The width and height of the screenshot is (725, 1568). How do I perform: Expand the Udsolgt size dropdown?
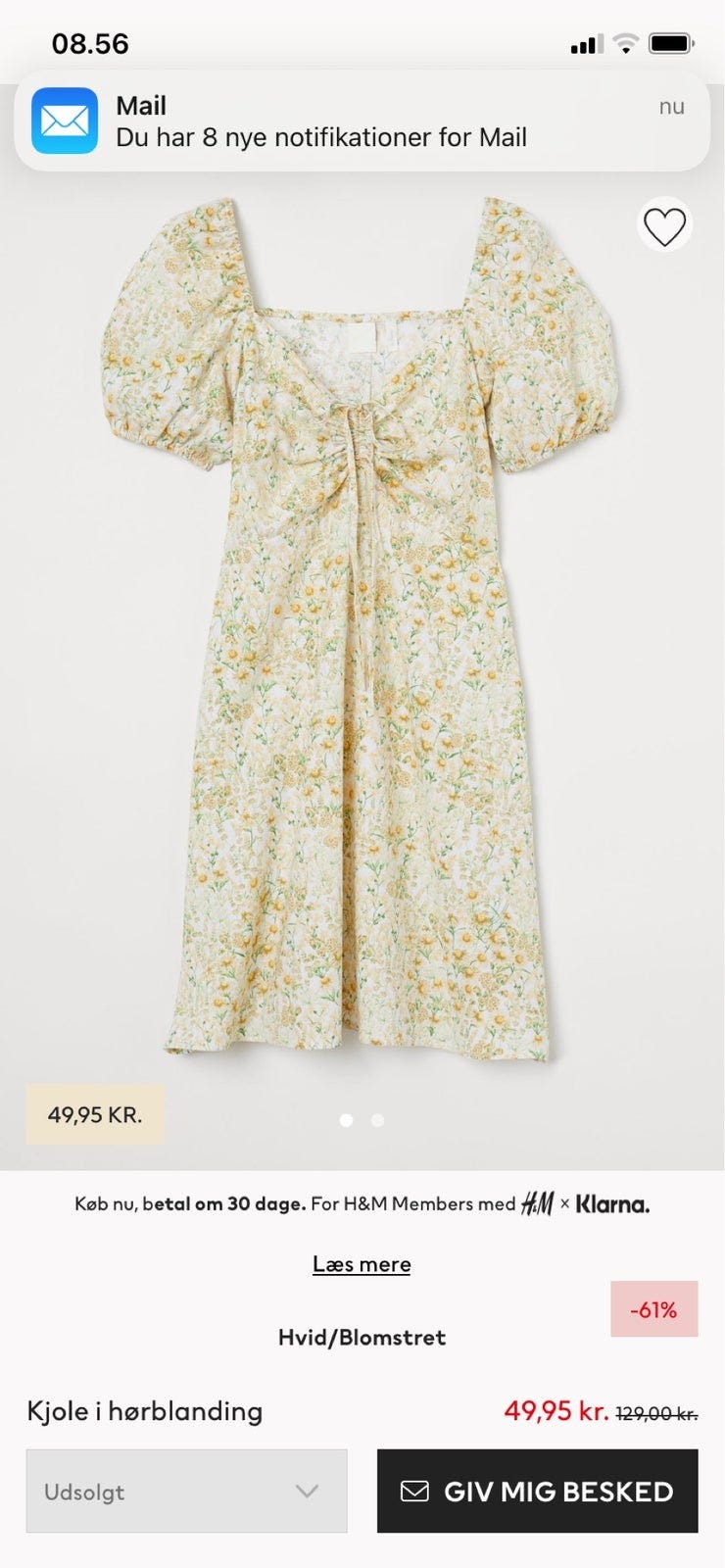(x=186, y=1492)
